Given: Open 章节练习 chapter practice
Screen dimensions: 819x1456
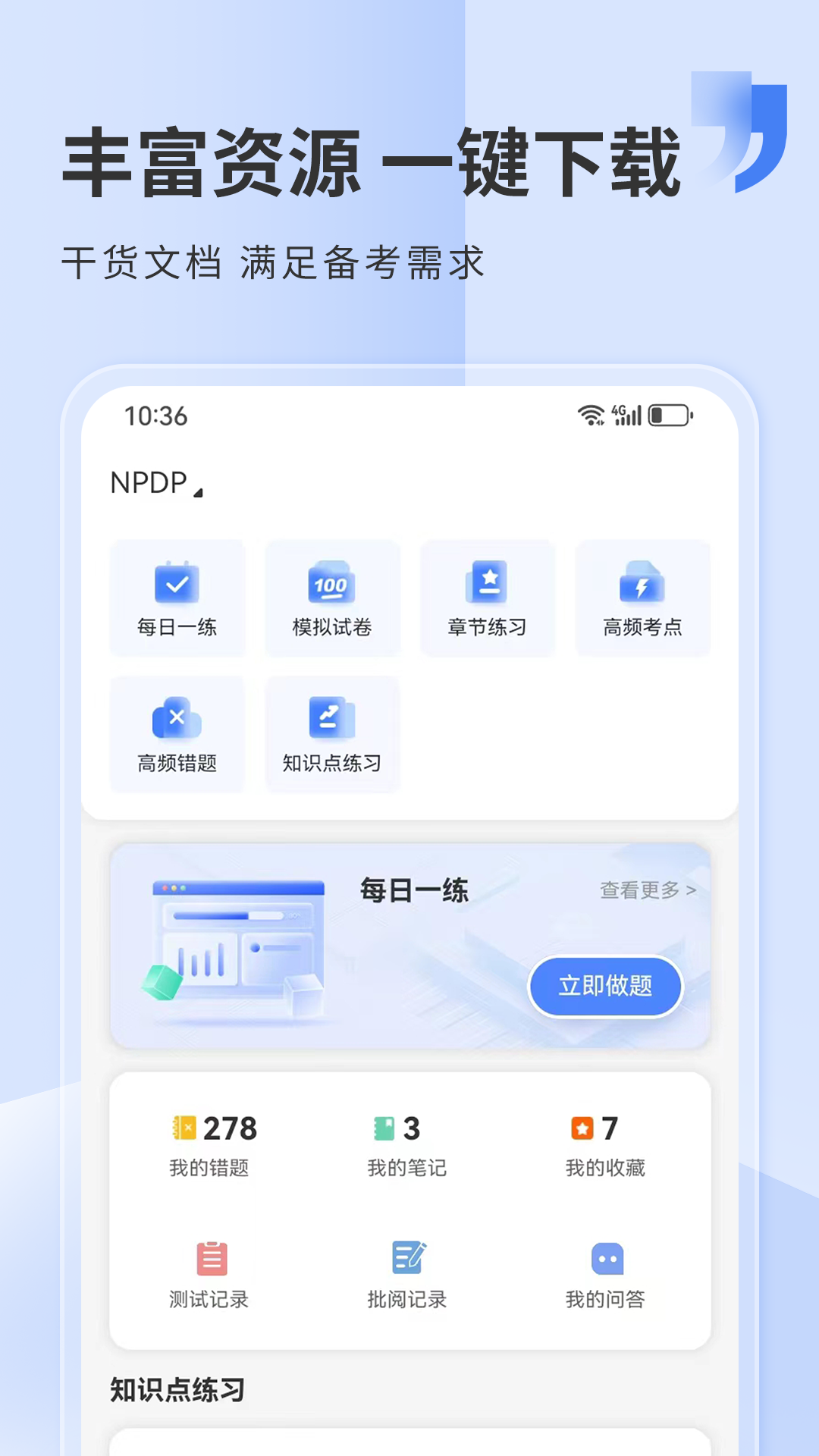Looking at the screenshot, I should (x=488, y=598).
